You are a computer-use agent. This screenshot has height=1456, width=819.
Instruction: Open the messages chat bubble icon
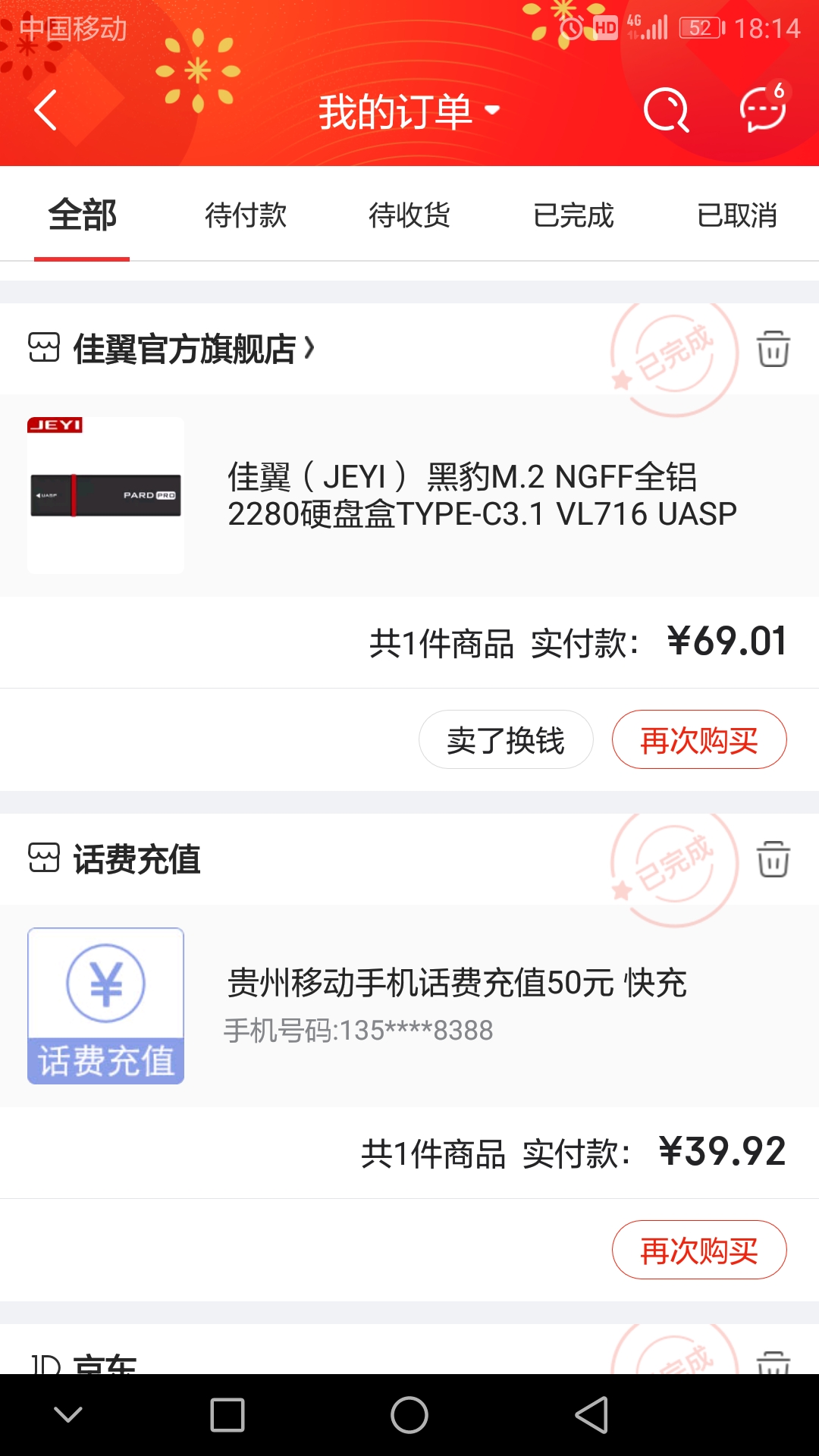point(763,111)
